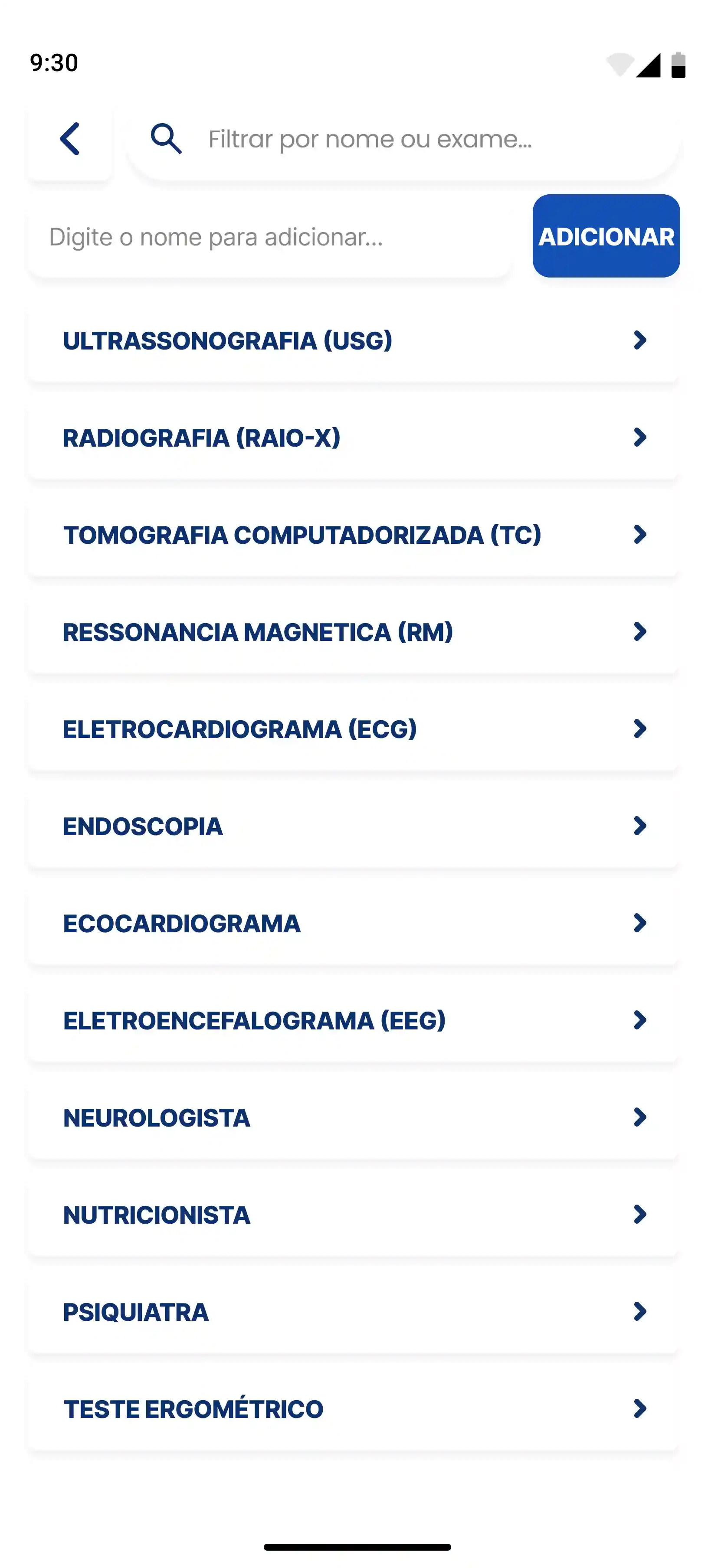Open Ultrassonografia (USG)
Viewport: 708px width, 1568px height.
[353, 340]
